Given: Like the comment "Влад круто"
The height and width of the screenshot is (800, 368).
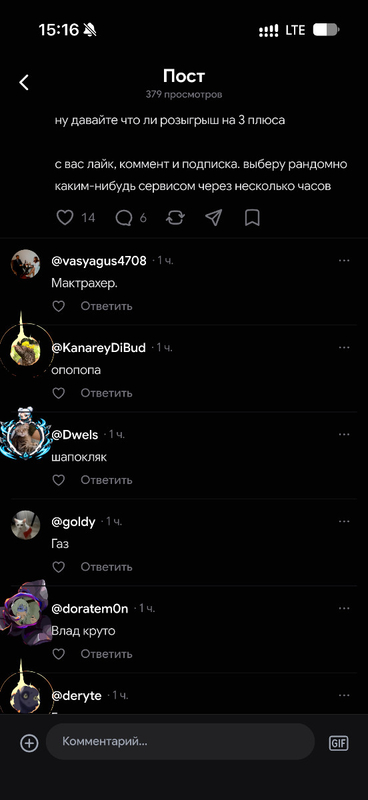Looking at the screenshot, I should tap(59, 654).
